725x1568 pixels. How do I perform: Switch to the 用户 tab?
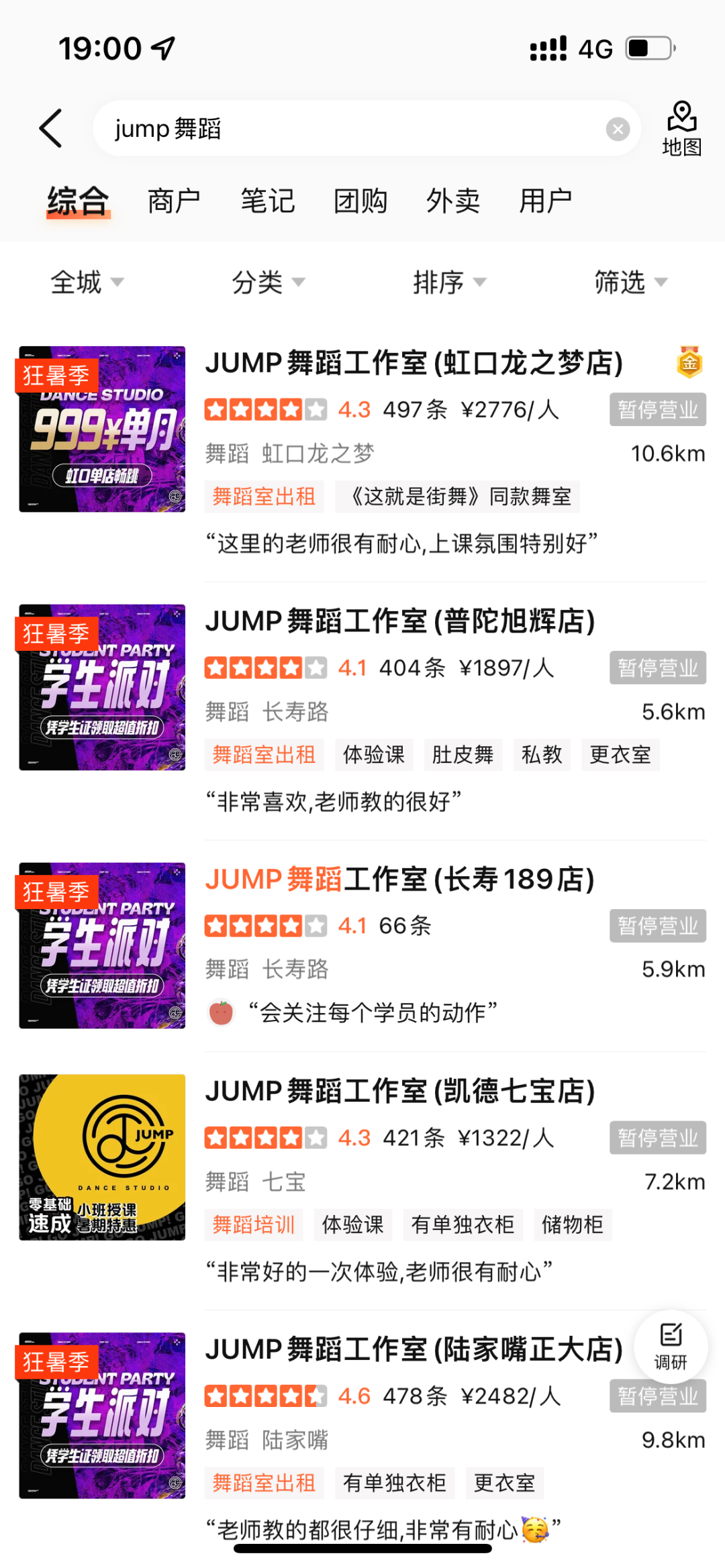[545, 201]
